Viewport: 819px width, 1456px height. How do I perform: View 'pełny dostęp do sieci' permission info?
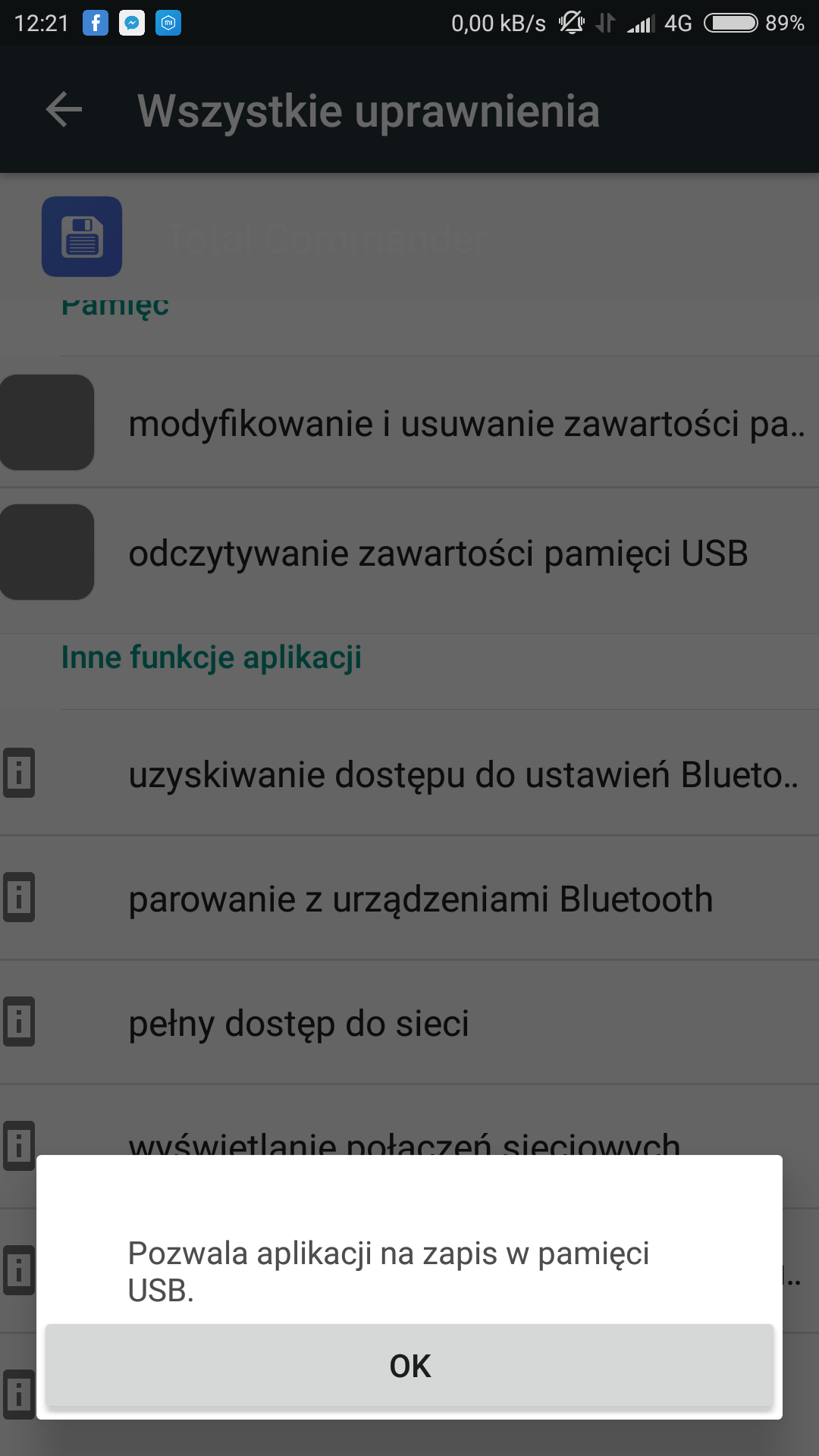[x=299, y=1024]
